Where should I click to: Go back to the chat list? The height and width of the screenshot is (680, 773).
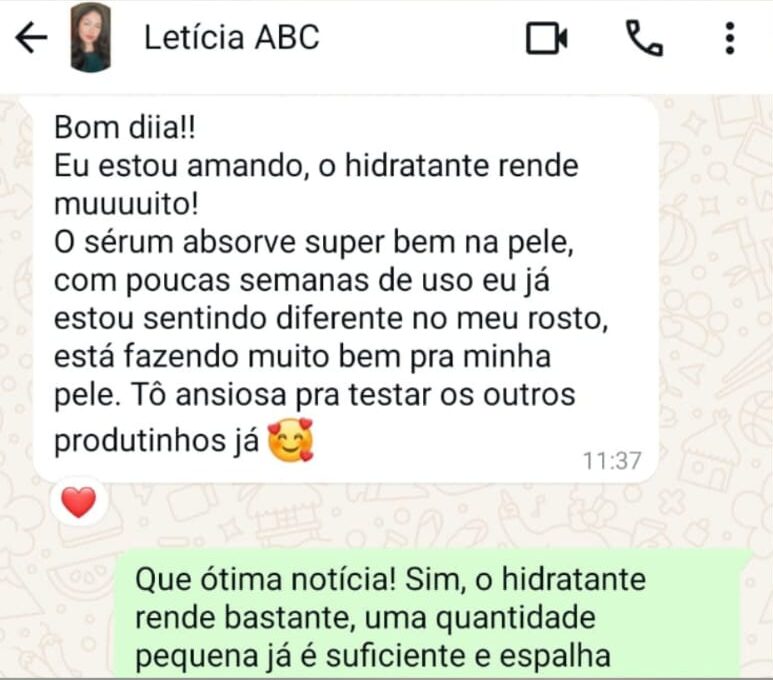[x=32, y=39]
